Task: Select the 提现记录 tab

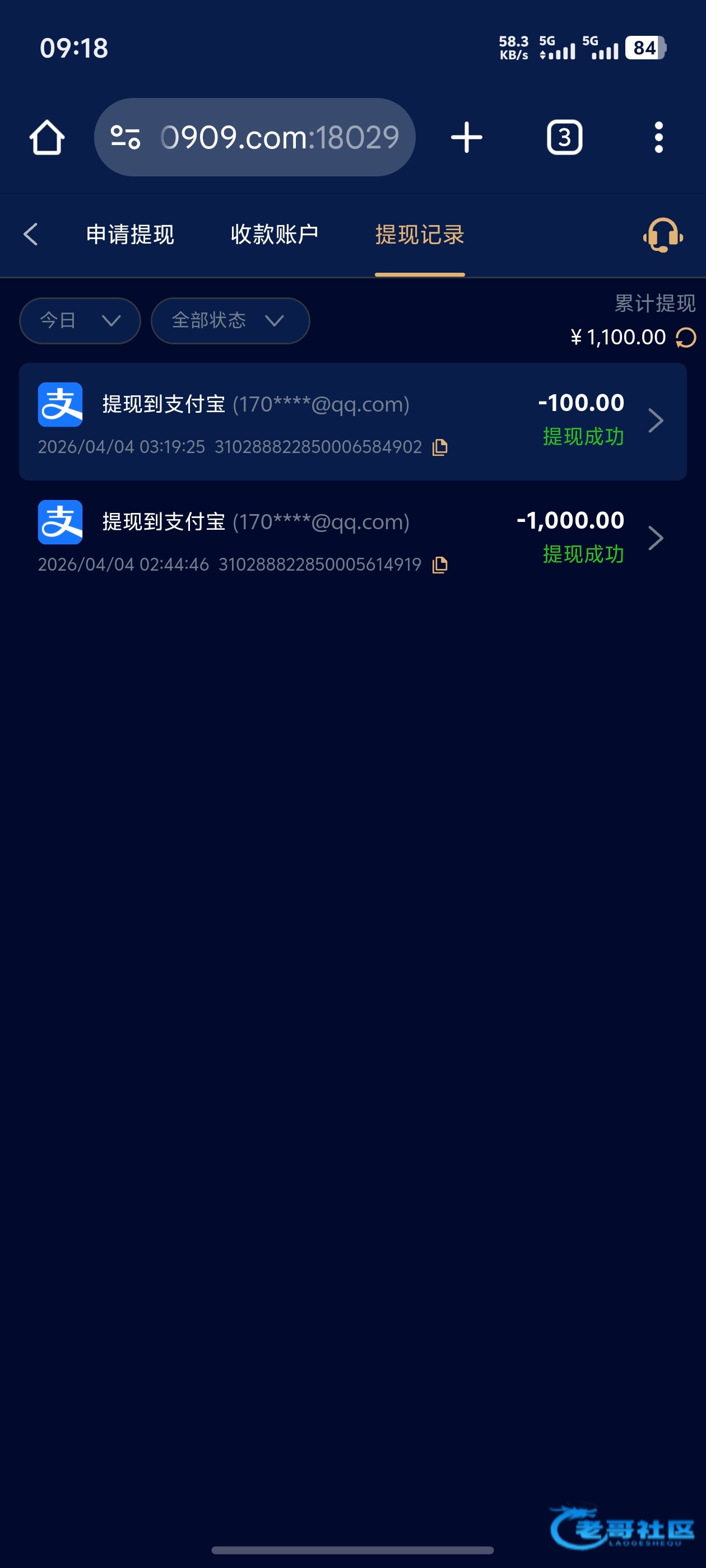Action: coord(420,234)
